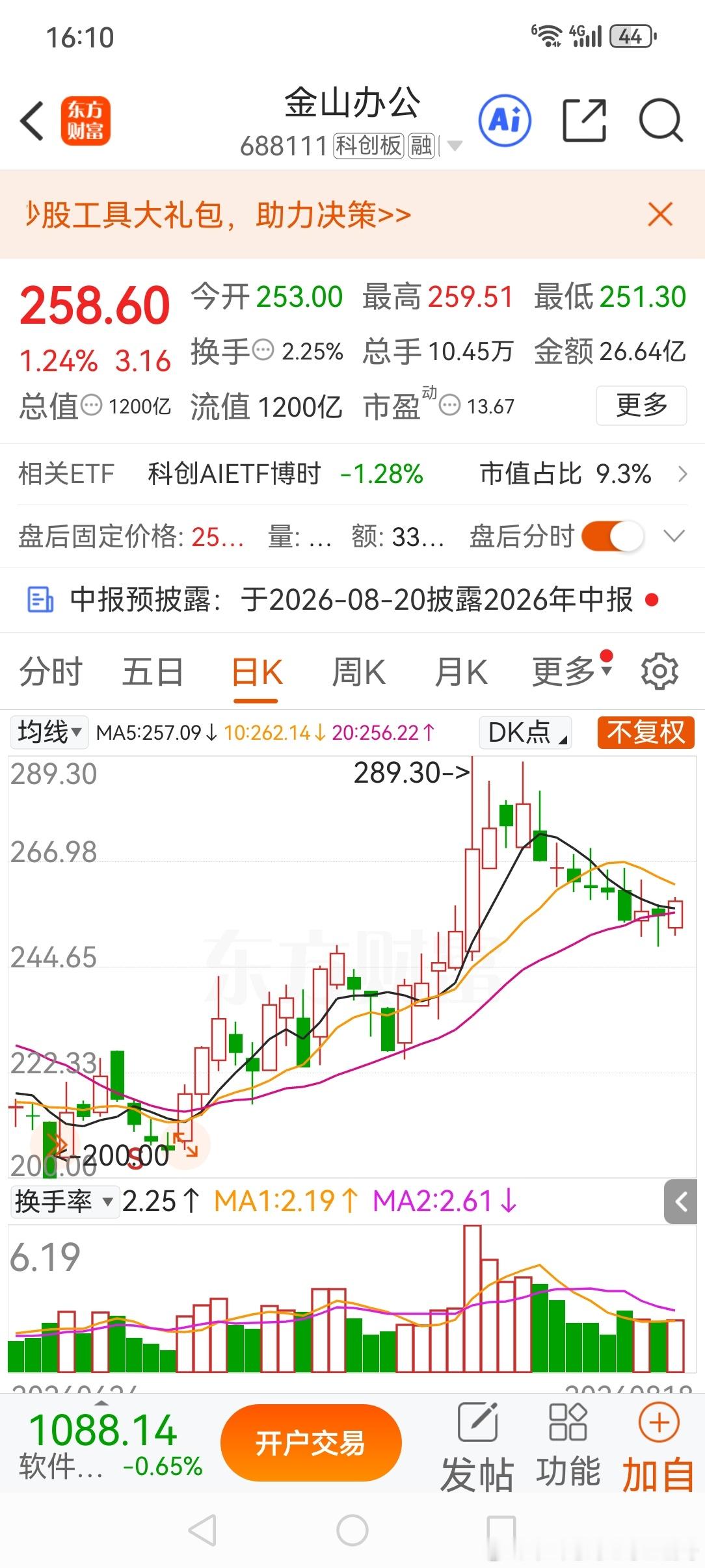Switch to the 周K tab
705x1568 pixels.
(358, 672)
